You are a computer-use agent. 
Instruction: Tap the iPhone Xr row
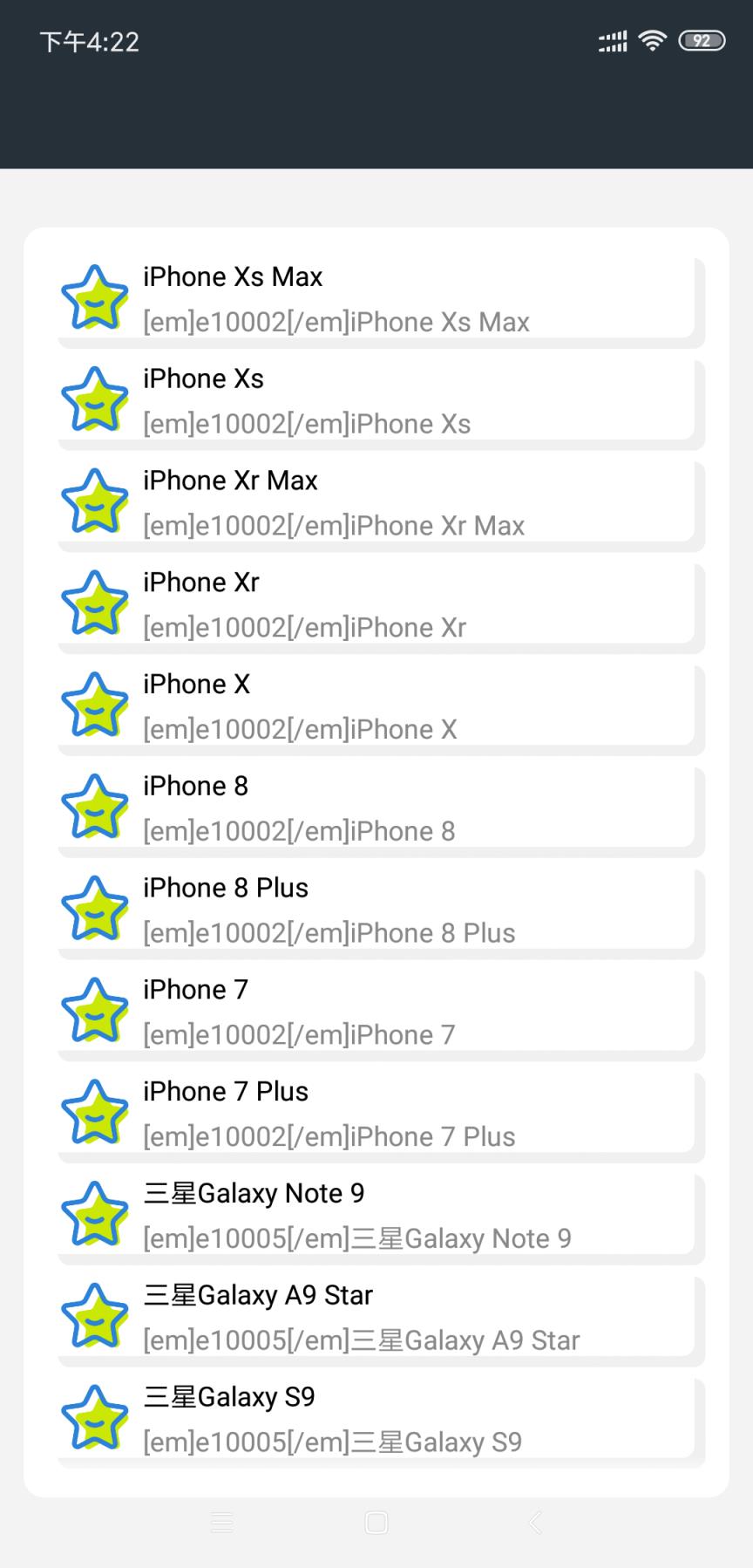[376, 604]
